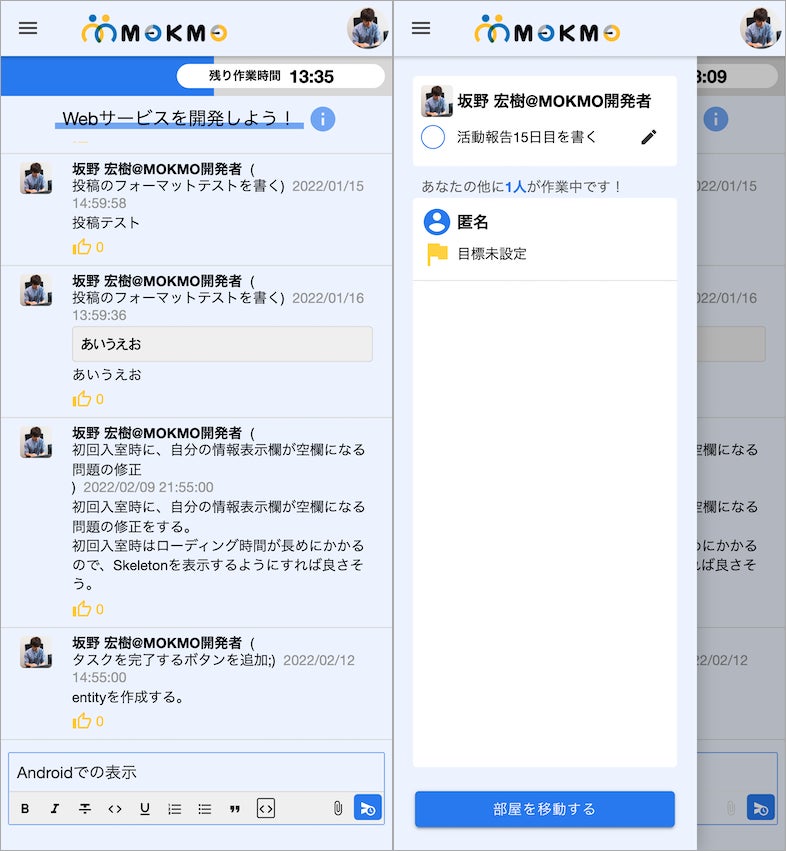
Task: Insert a code block
Action: pos(266,808)
